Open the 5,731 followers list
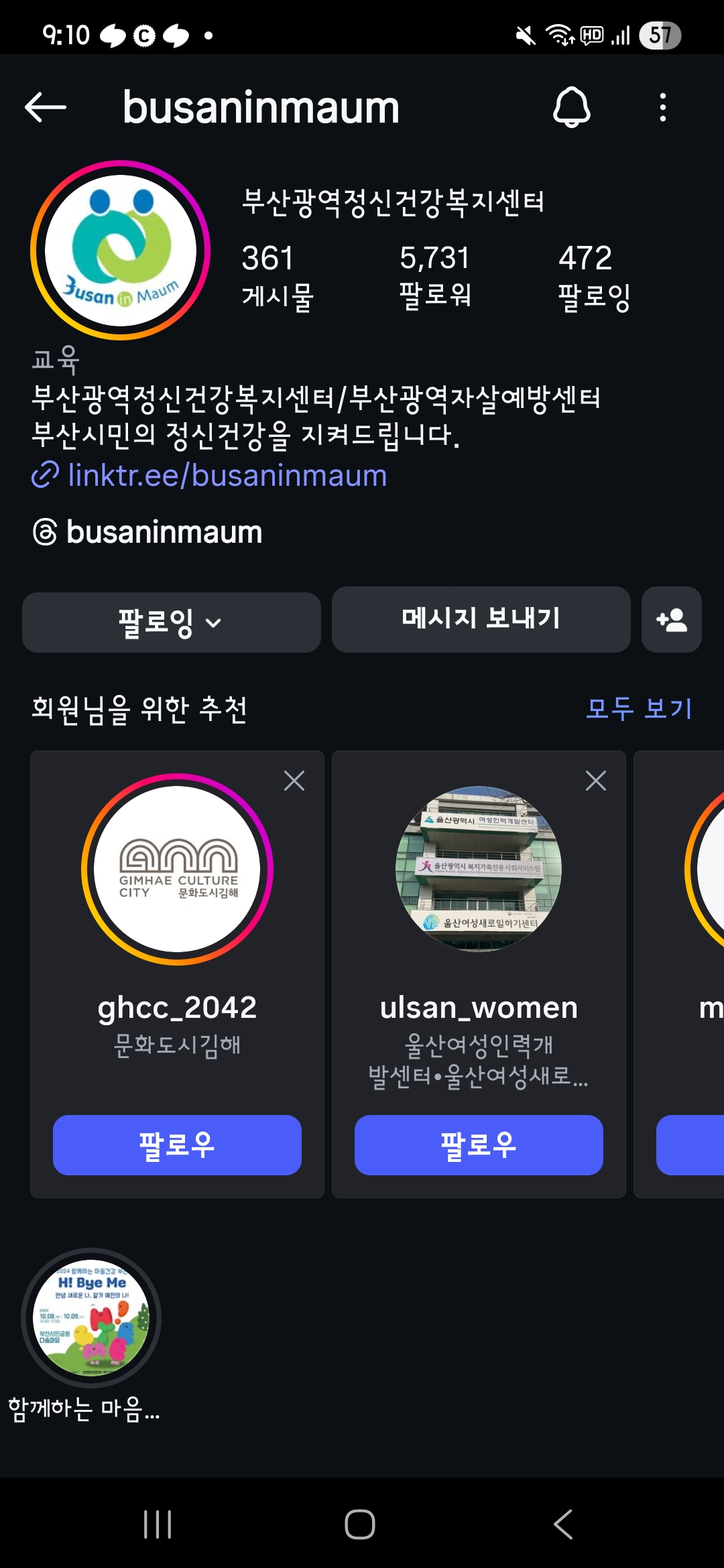Screen dimensions: 724x1568 click(x=435, y=276)
